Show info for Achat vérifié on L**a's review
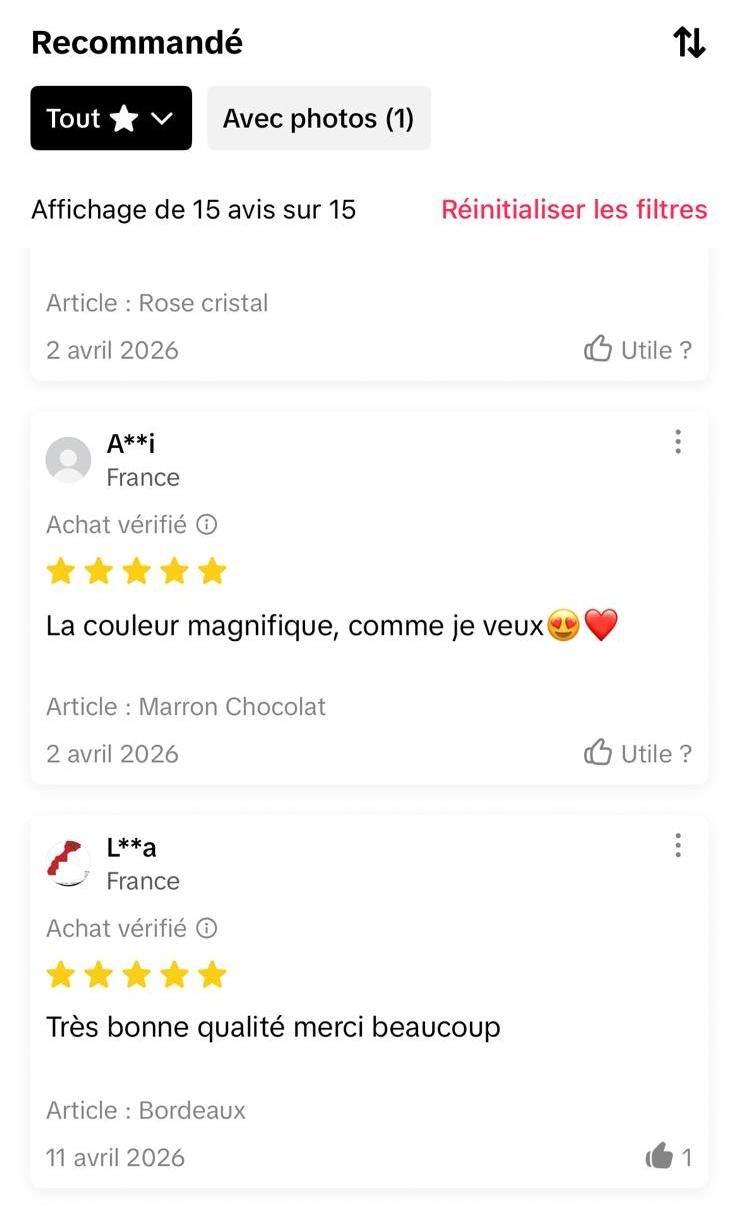 pos(207,928)
